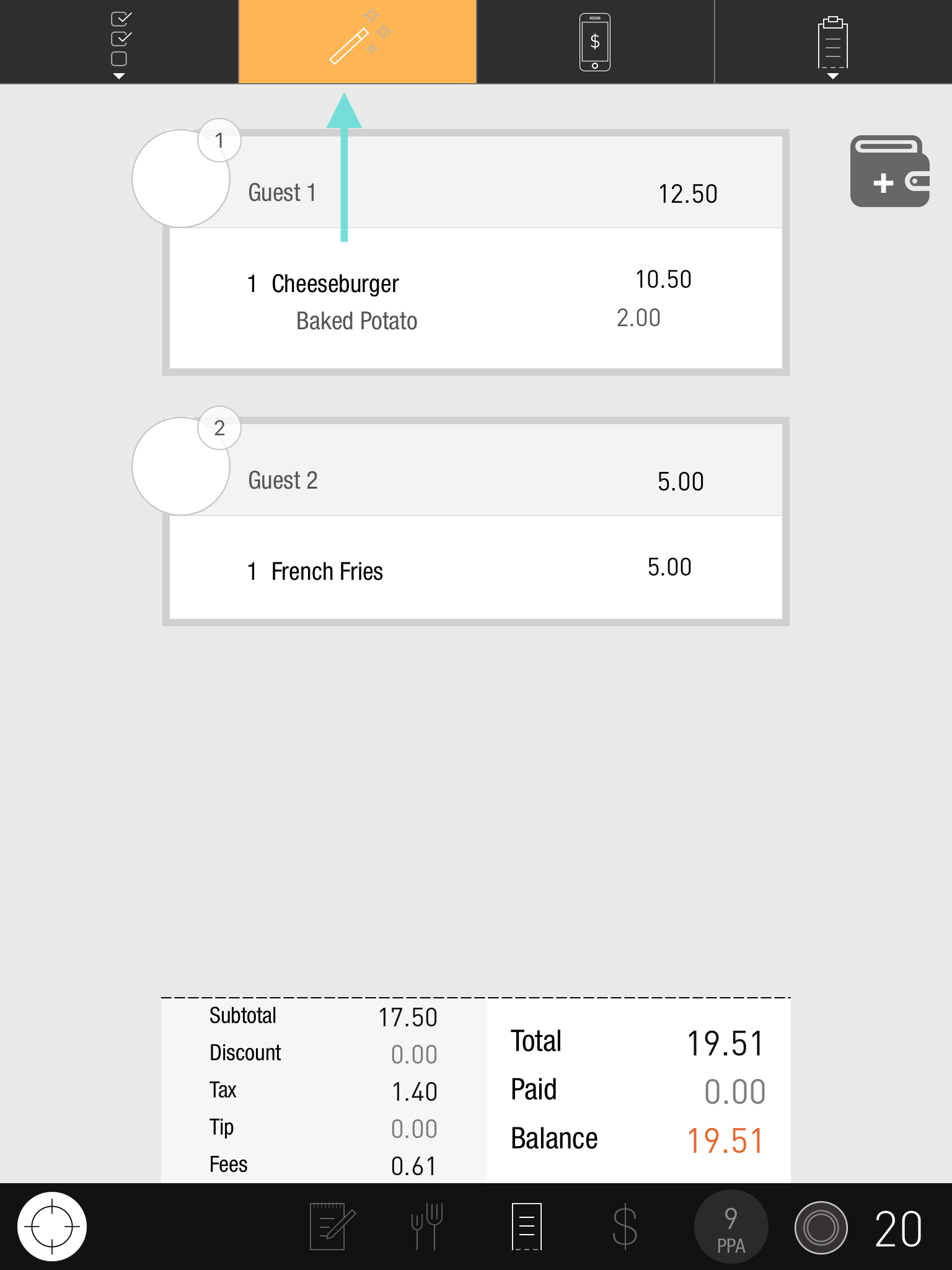This screenshot has height=1270, width=952.
Task: Show the receipt view
Action: click(527, 1227)
